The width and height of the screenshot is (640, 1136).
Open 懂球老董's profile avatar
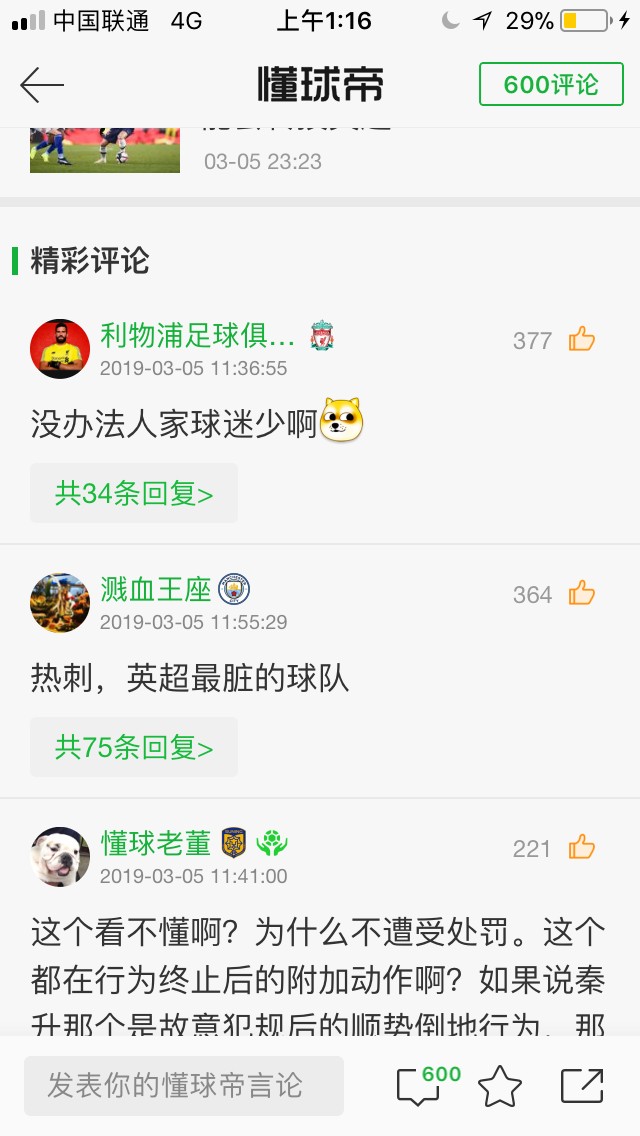(x=60, y=857)
